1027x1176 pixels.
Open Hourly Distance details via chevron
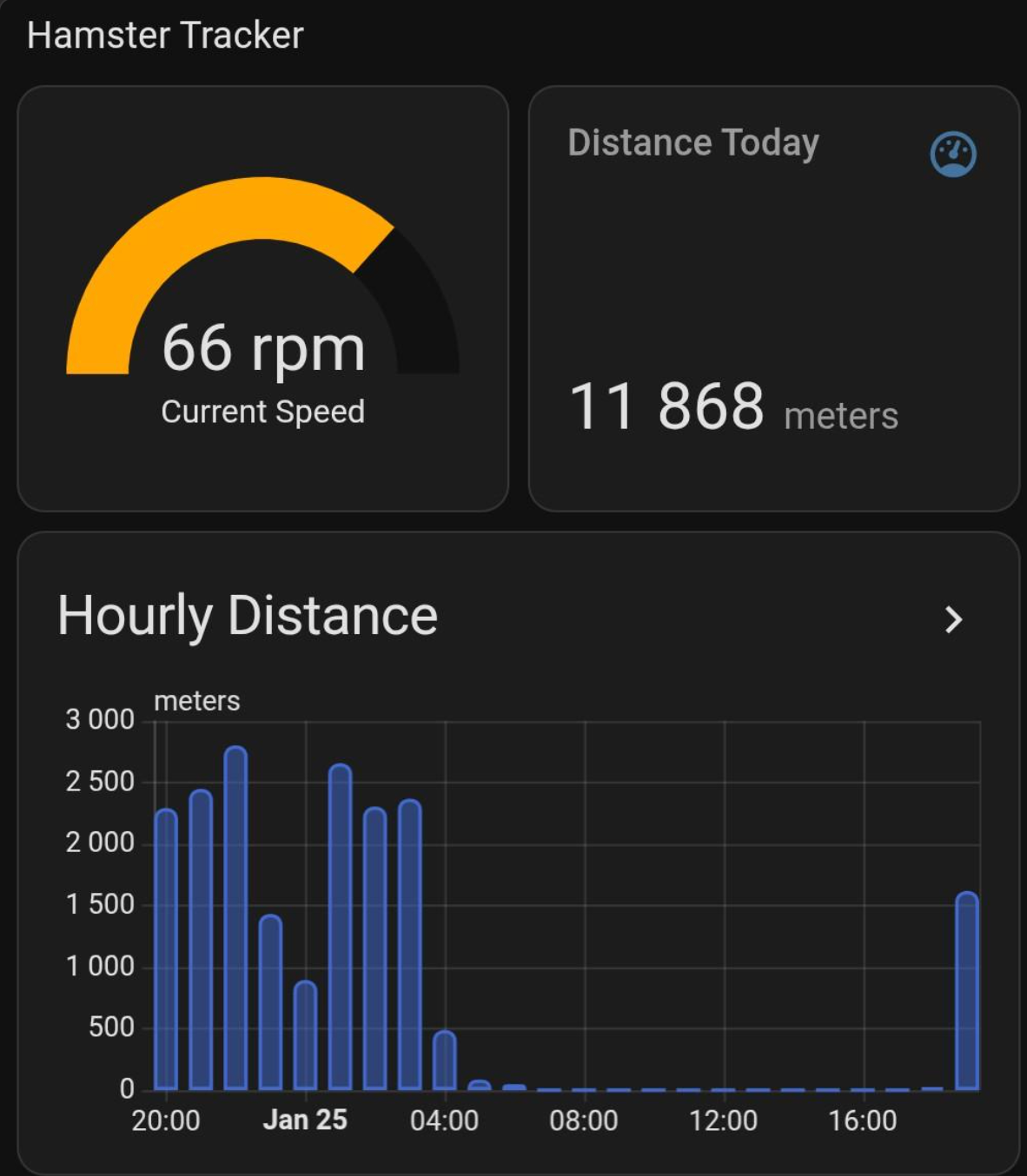point(953,619)
